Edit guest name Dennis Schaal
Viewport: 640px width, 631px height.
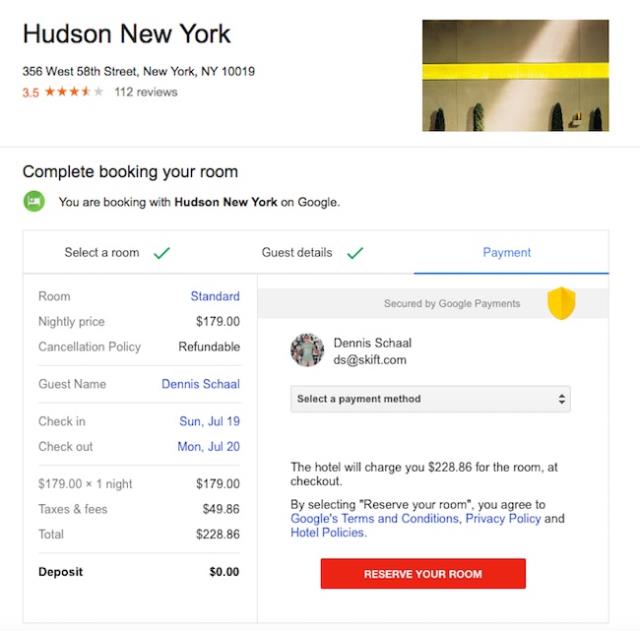(200, 384)
